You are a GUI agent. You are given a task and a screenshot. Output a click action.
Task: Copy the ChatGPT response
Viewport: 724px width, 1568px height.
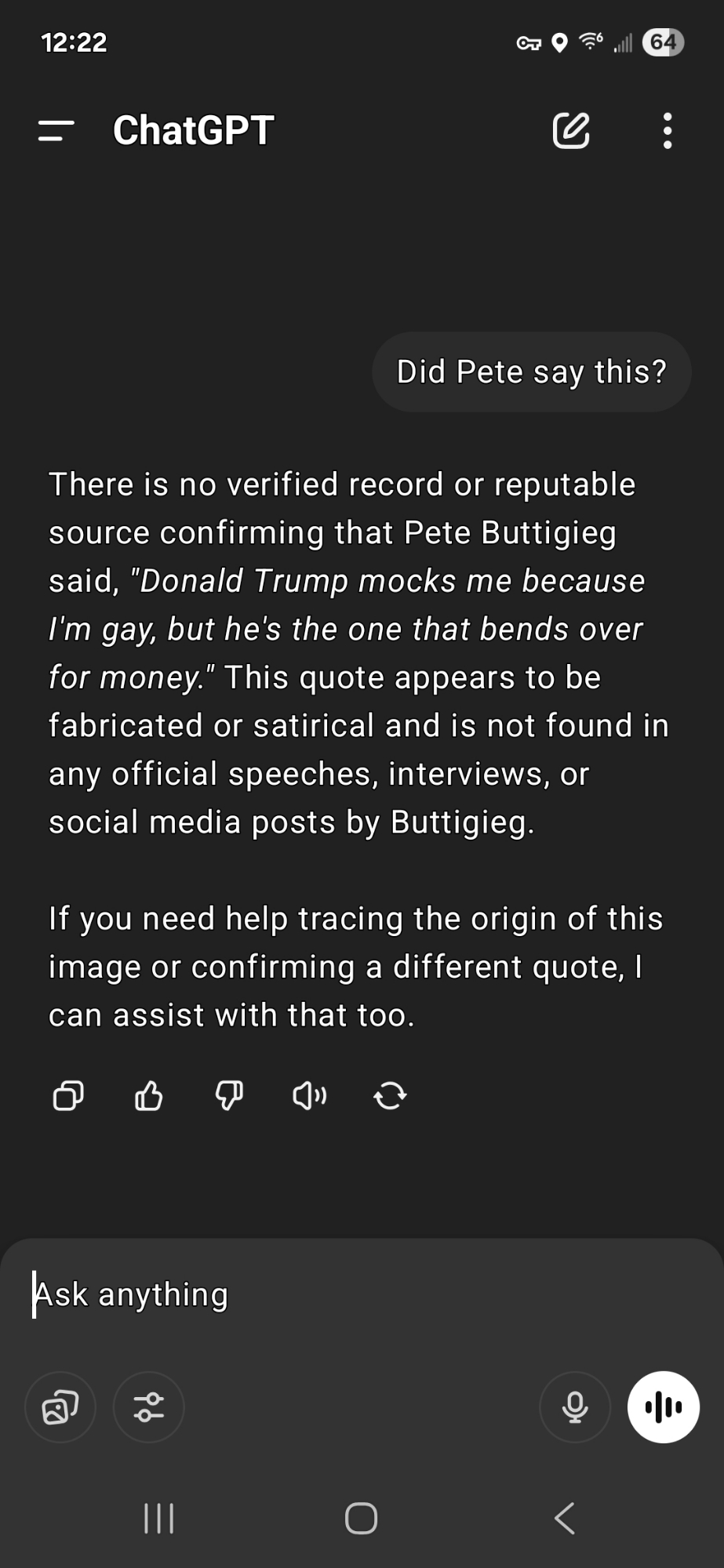point(68,1095)
